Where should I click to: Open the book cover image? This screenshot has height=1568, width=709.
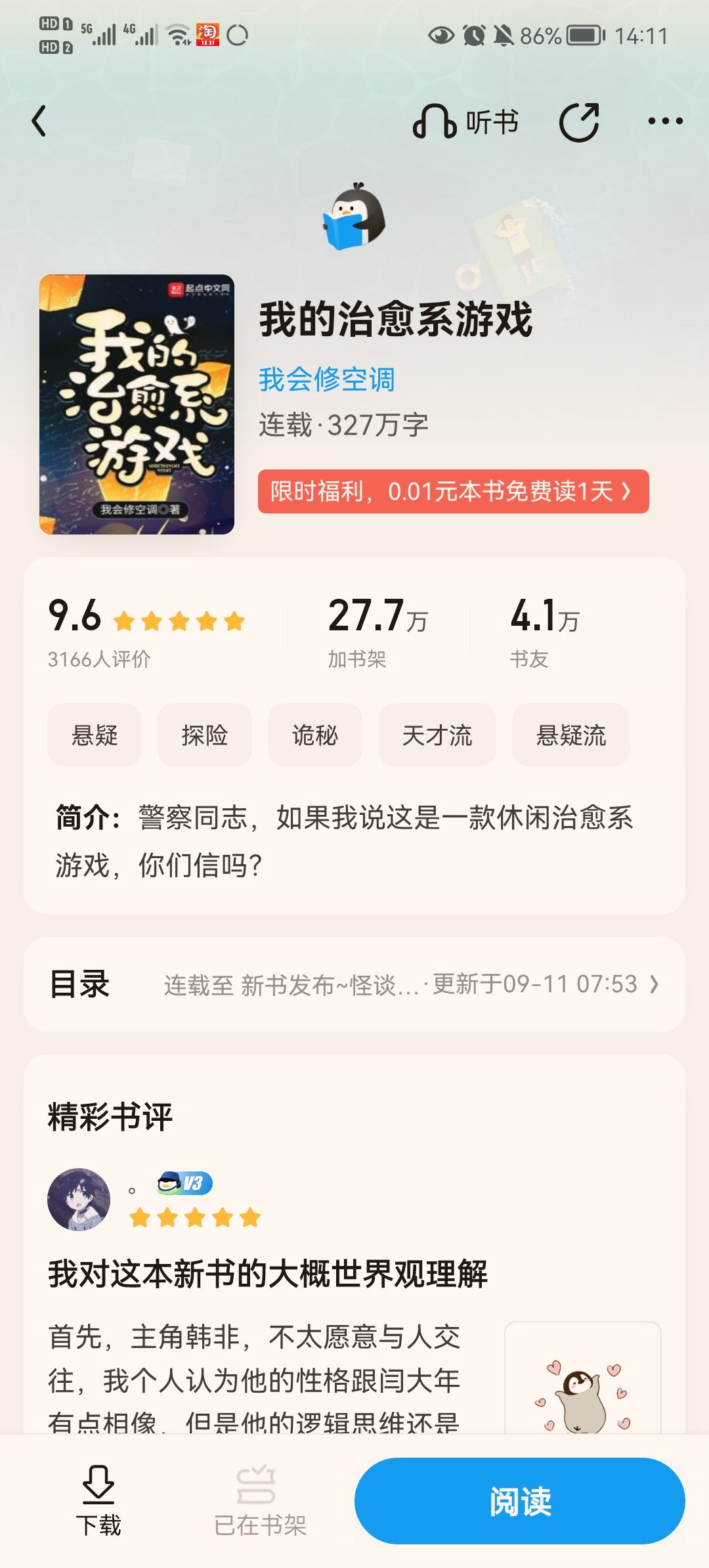click(x=137, y=404)
